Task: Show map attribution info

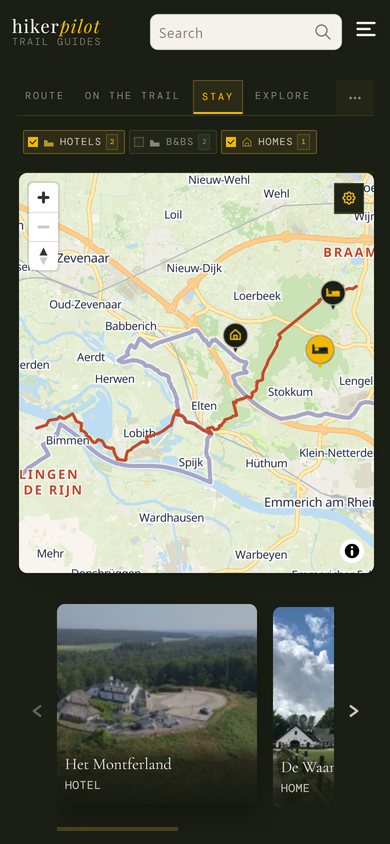Action: [x=352, y=551]
